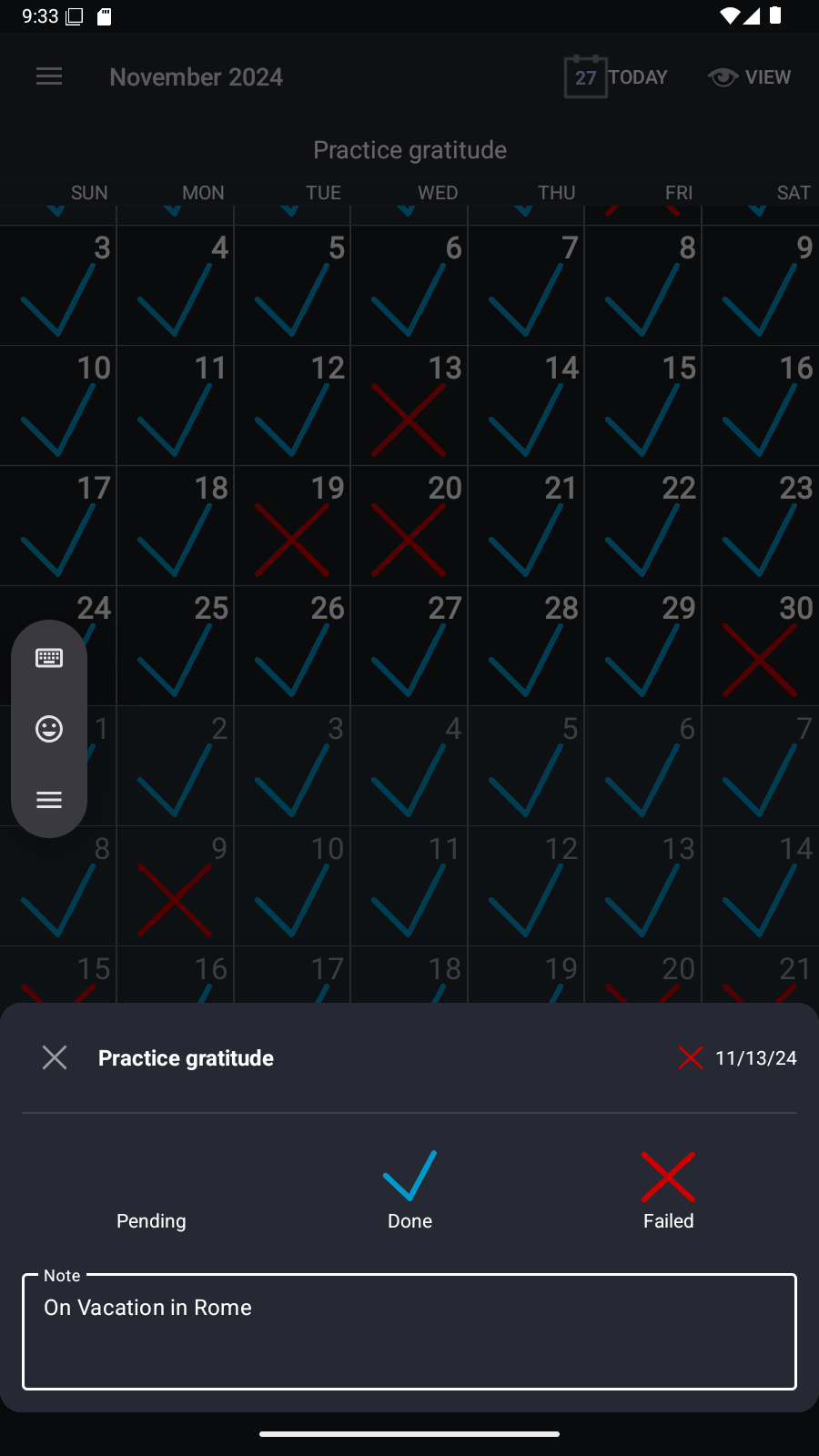Mark the habit as Failed

(668, 1189)
